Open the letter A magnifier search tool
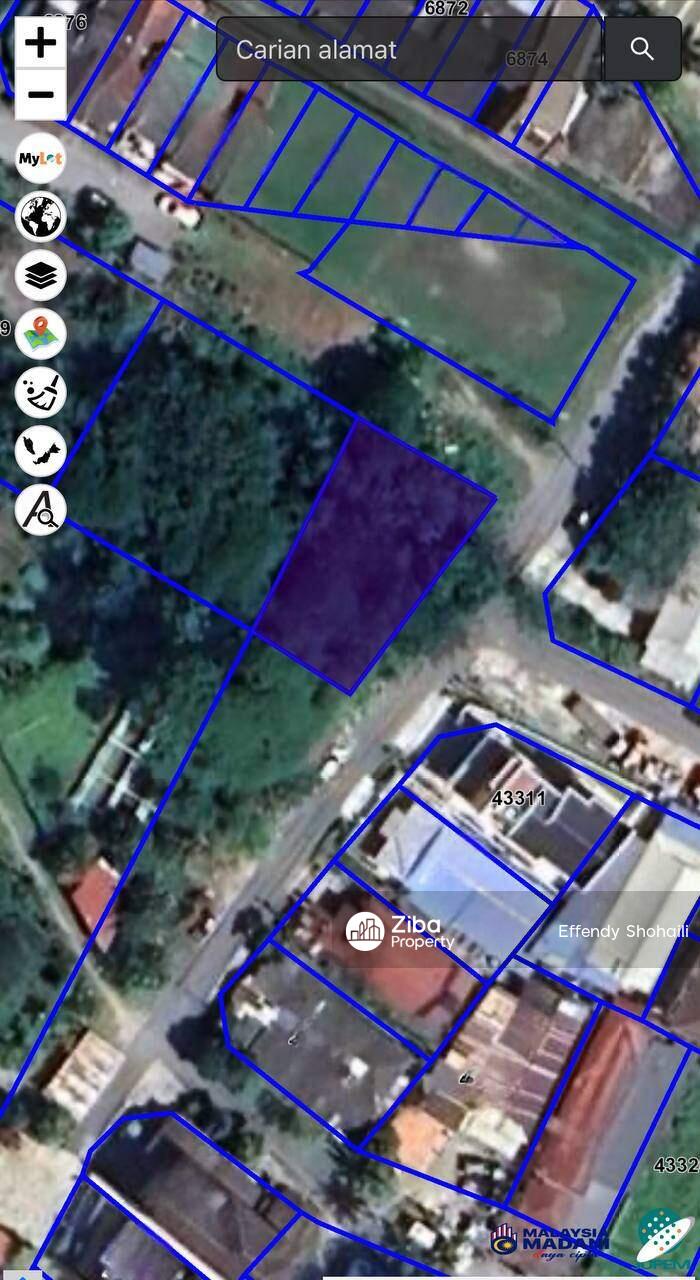The width and height of the screenshot is (700, 1280). tap(41, 509)
